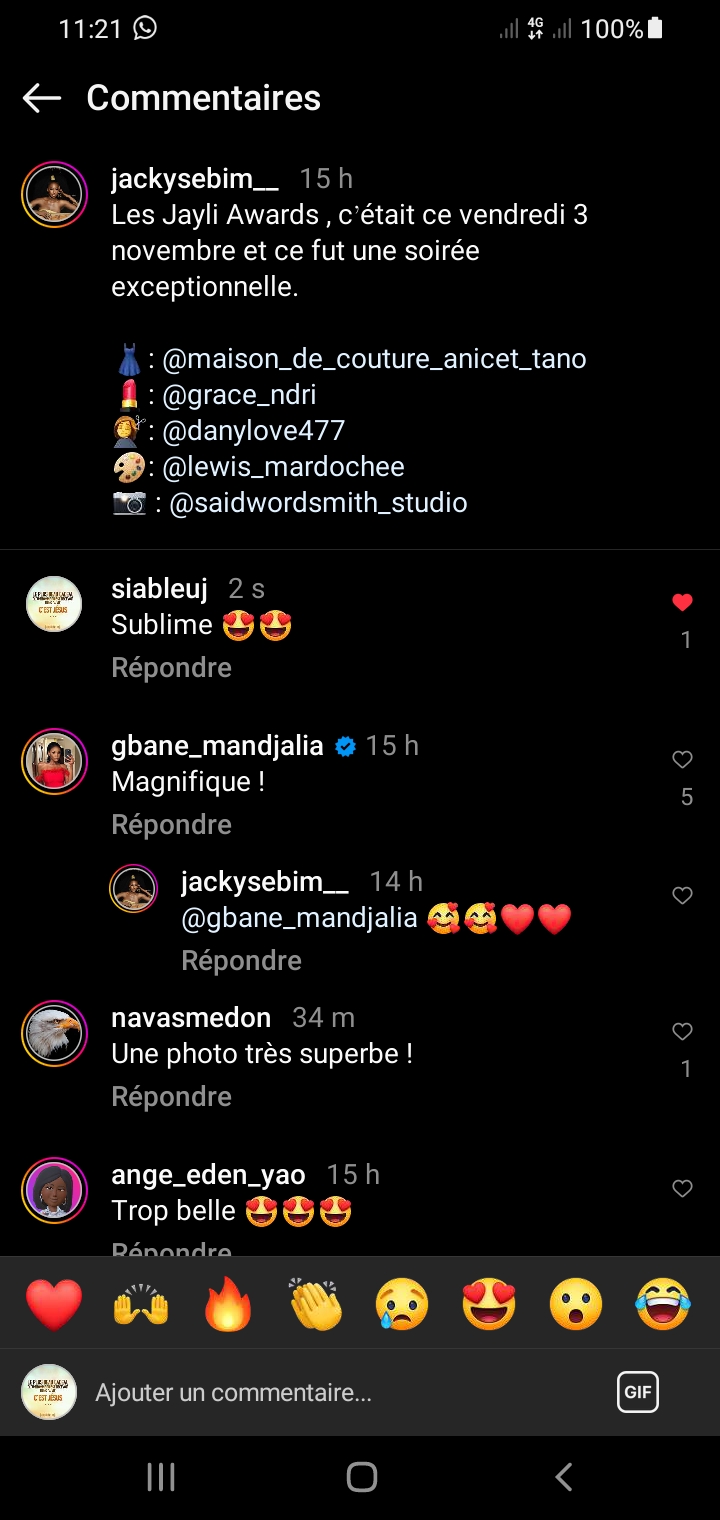
Task: Open the GIF picker
Action: click(x=638, y=1392)
